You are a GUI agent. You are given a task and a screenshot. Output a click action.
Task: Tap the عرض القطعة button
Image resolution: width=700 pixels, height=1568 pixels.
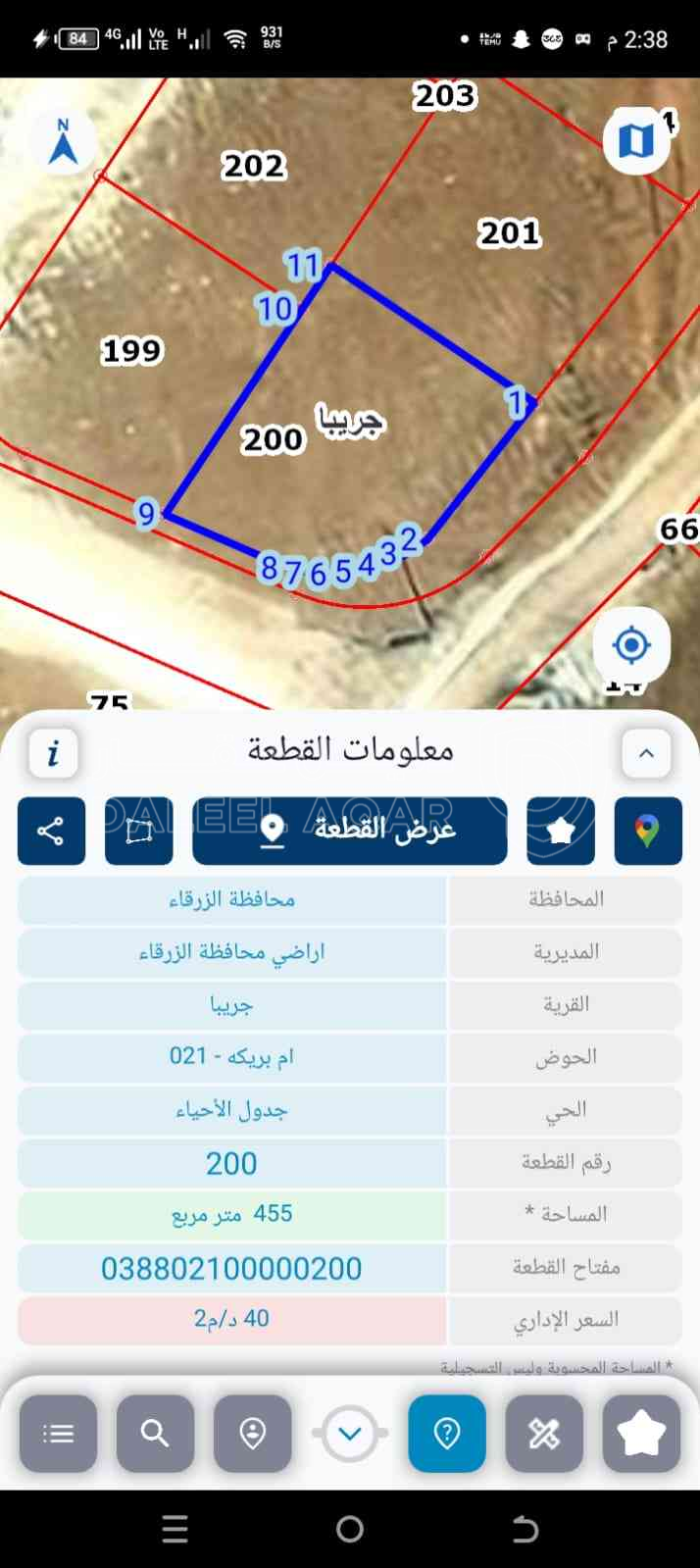[350, 831]
